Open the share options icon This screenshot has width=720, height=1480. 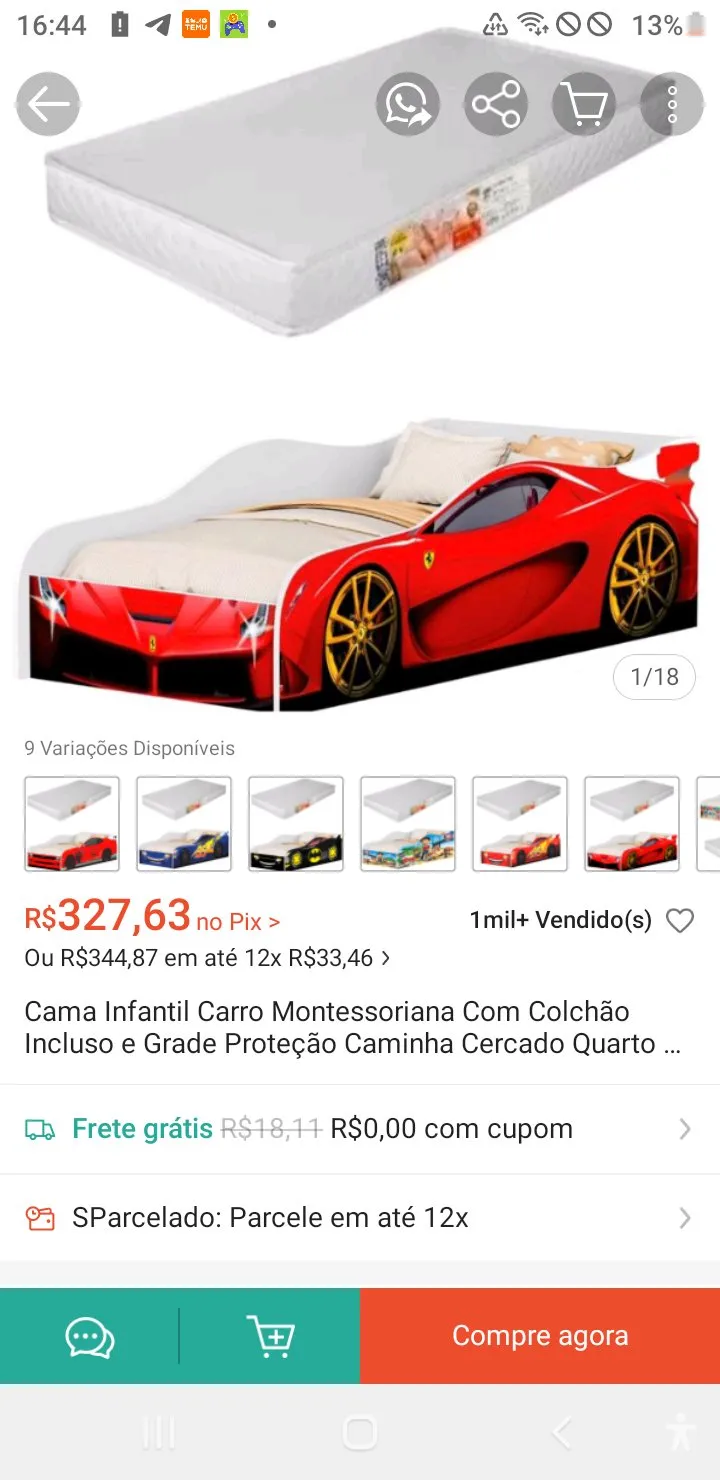click(x=496, y=104)
